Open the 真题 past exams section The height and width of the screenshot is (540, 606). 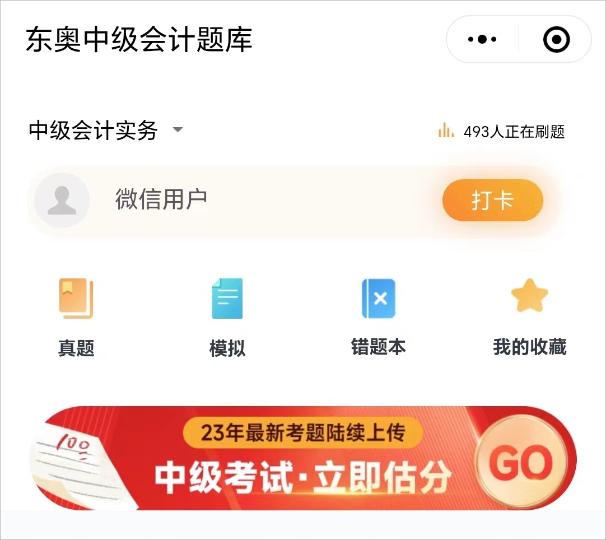(x=76, y=317)
